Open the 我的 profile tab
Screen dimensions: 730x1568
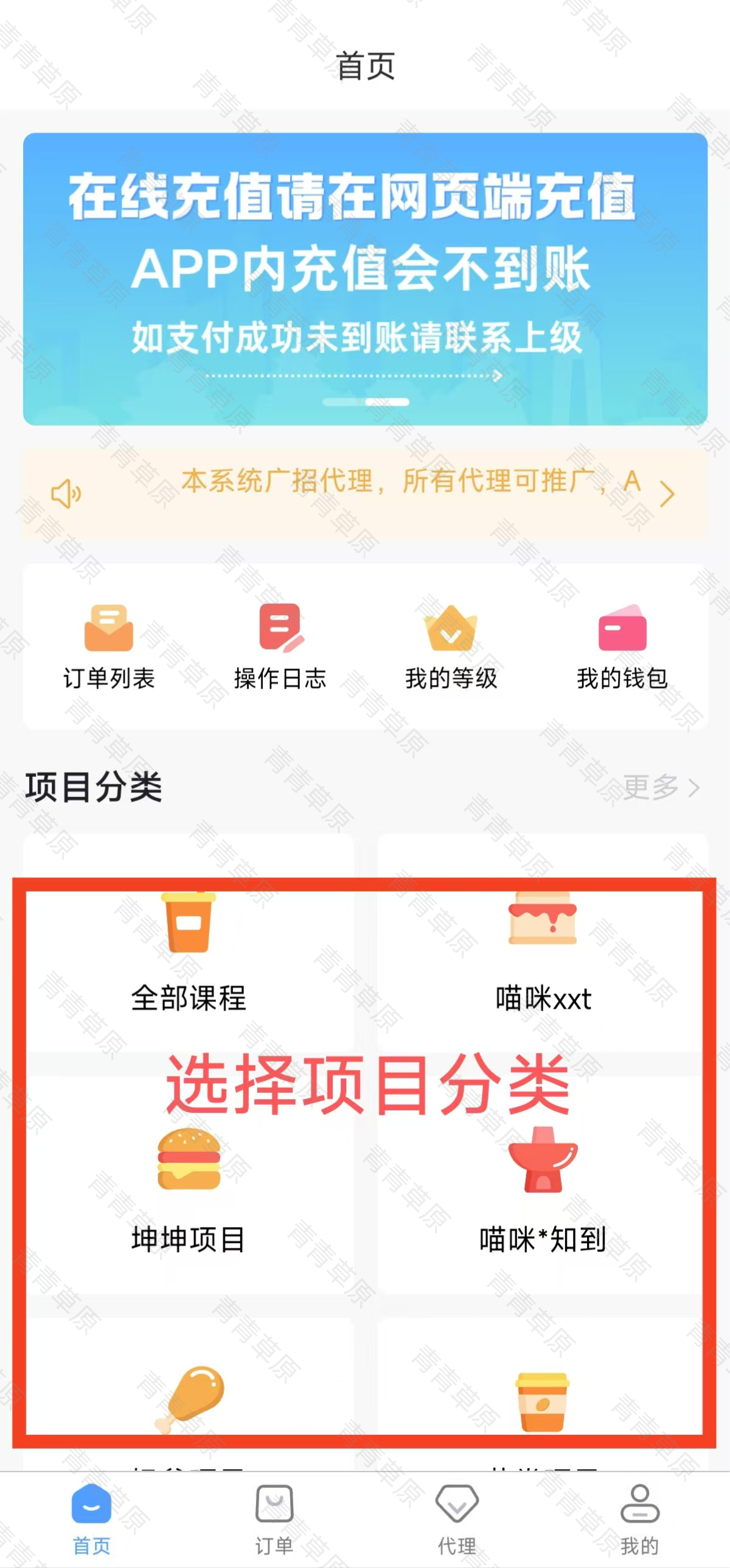pos(638,1516)
